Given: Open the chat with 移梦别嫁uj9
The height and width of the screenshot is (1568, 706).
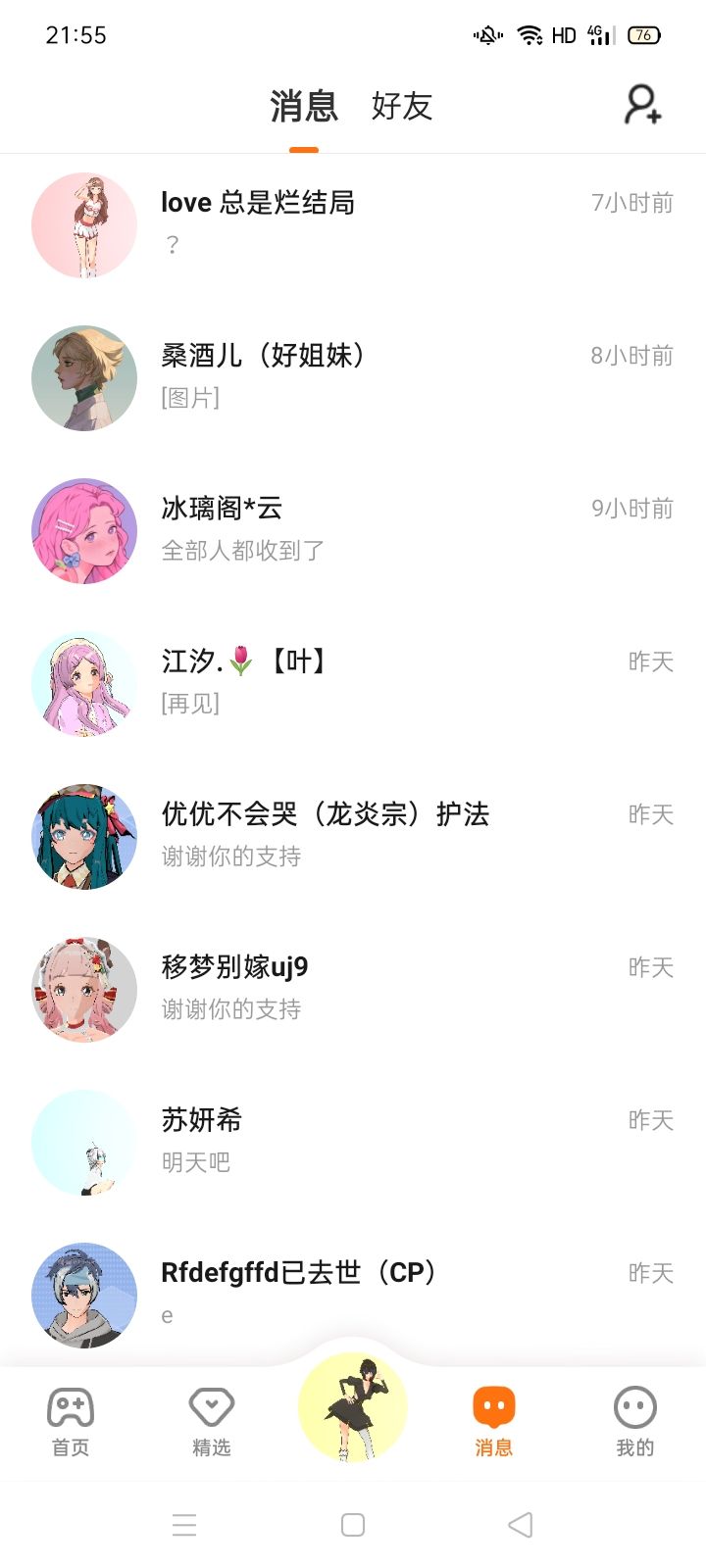Looking at the screenshot, I should pyautogui.click(x=353, y=988).
